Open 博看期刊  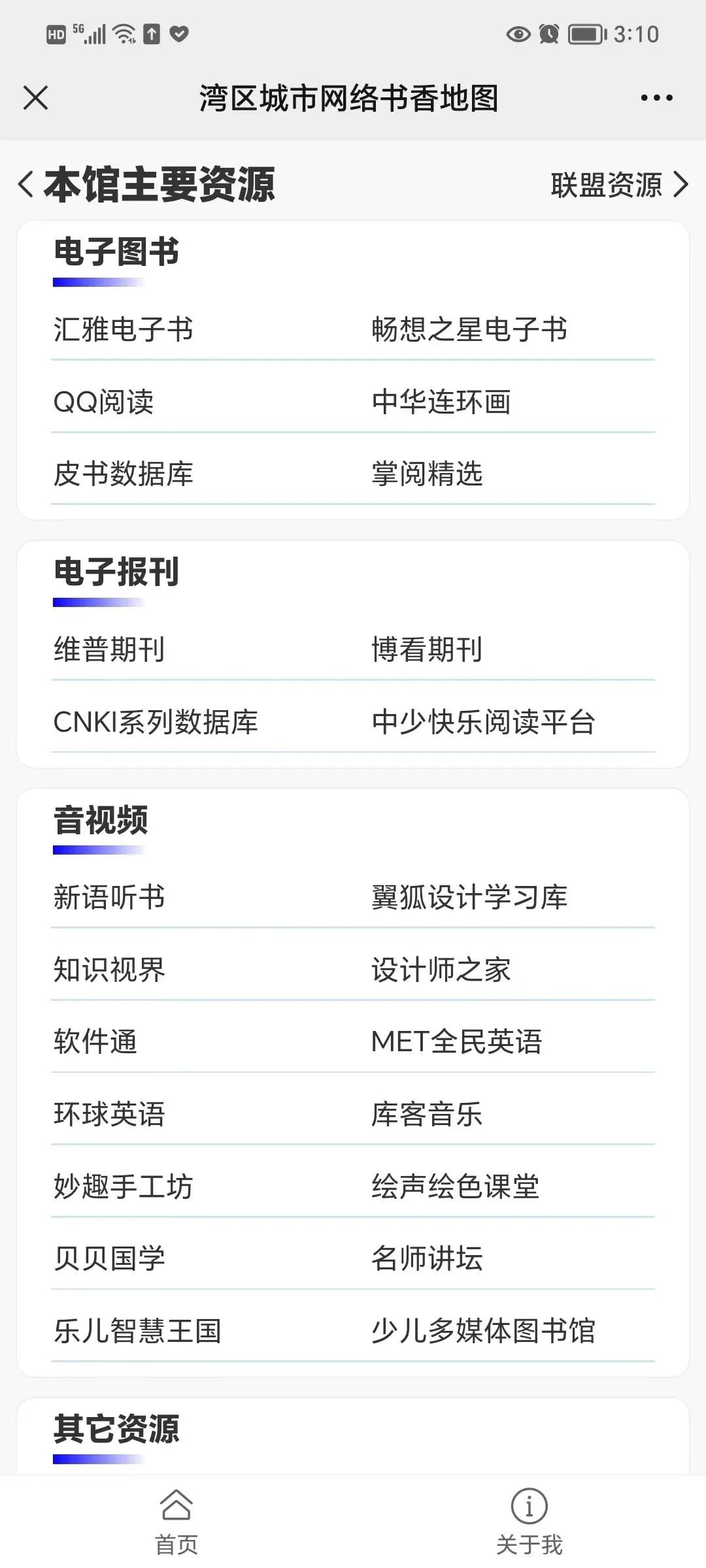coord(427,649)
